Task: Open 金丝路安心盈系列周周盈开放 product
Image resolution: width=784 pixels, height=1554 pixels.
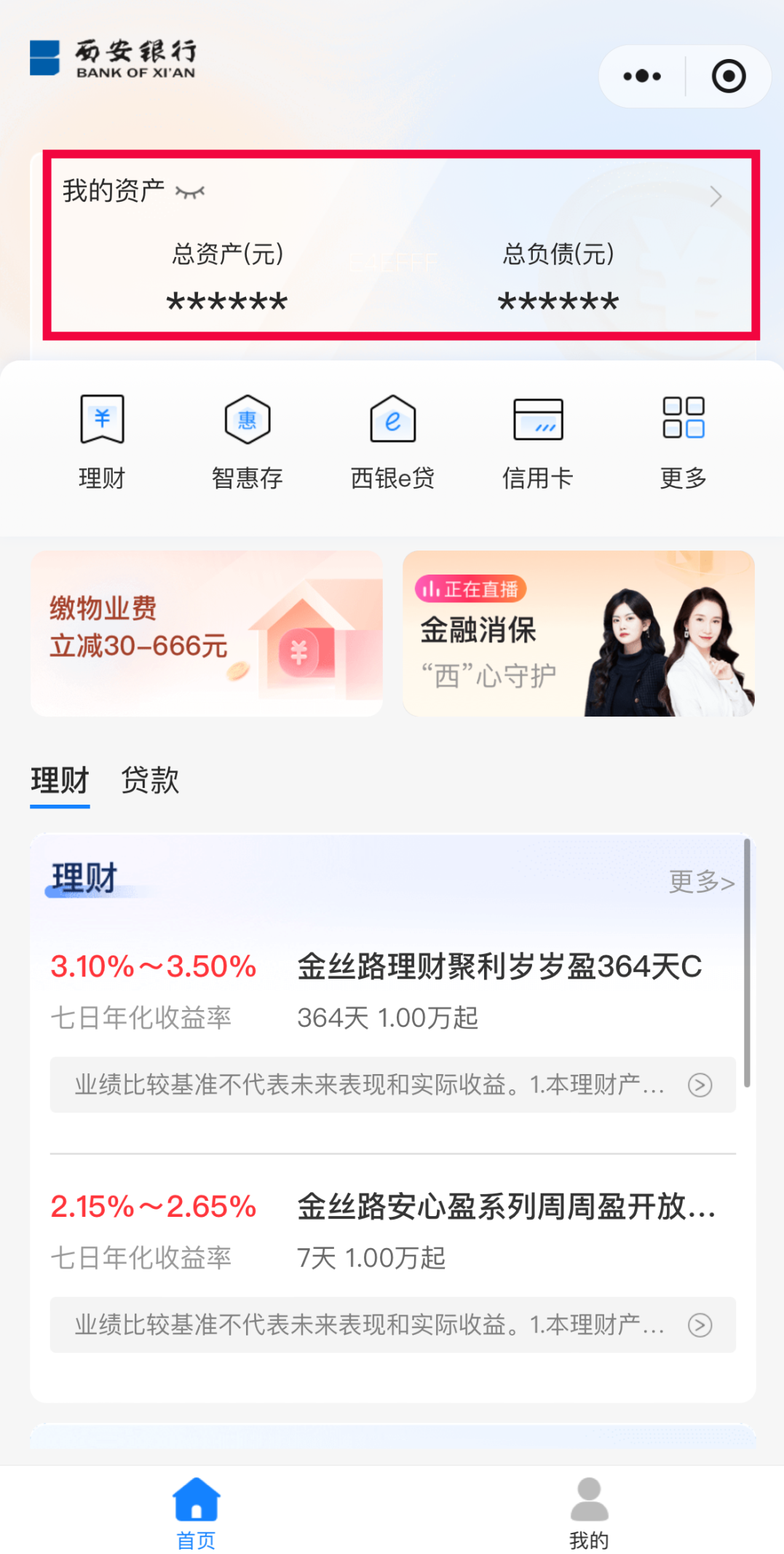Action: (505, 1207)
